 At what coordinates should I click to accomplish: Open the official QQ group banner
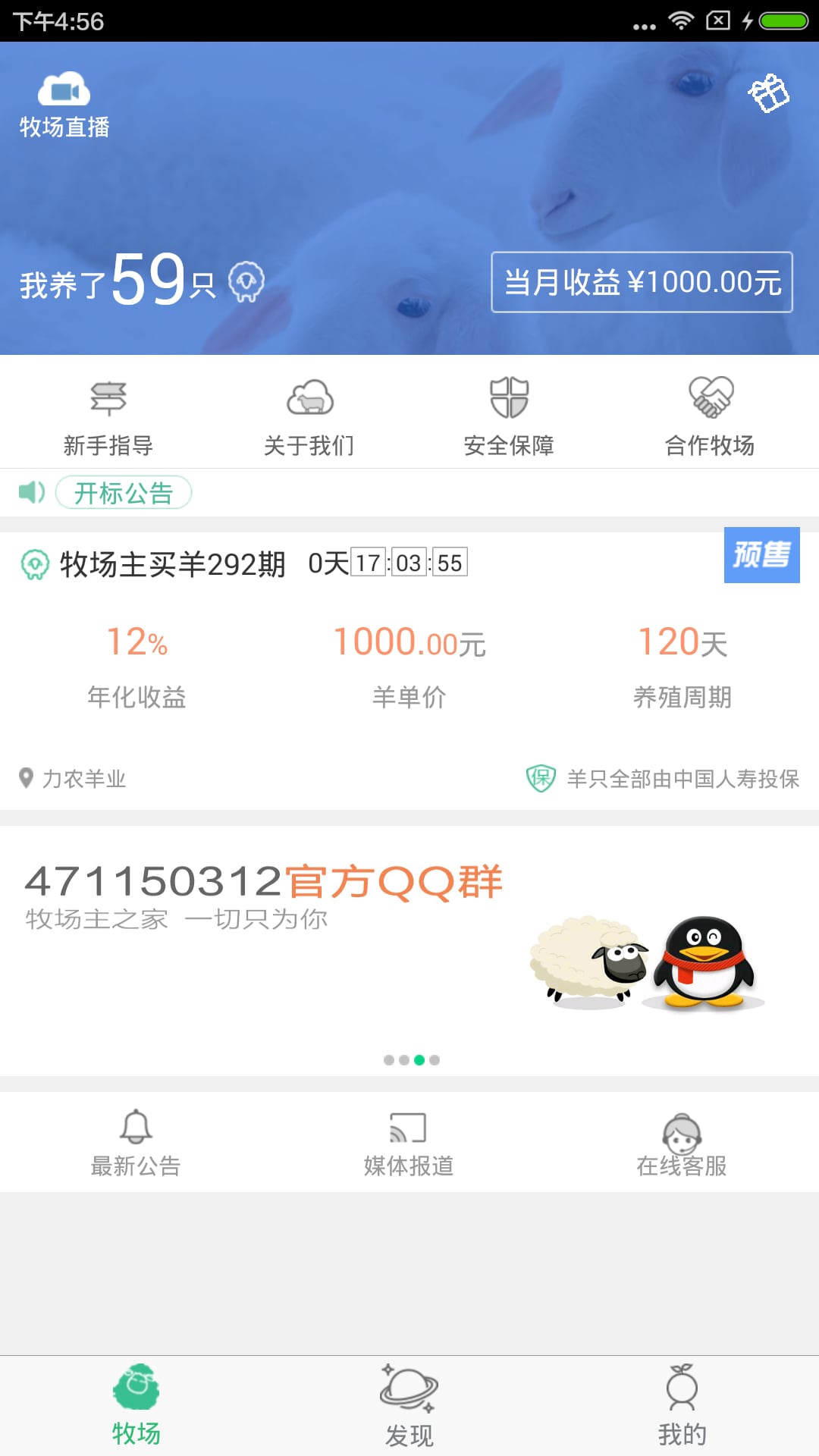(409, 951)
